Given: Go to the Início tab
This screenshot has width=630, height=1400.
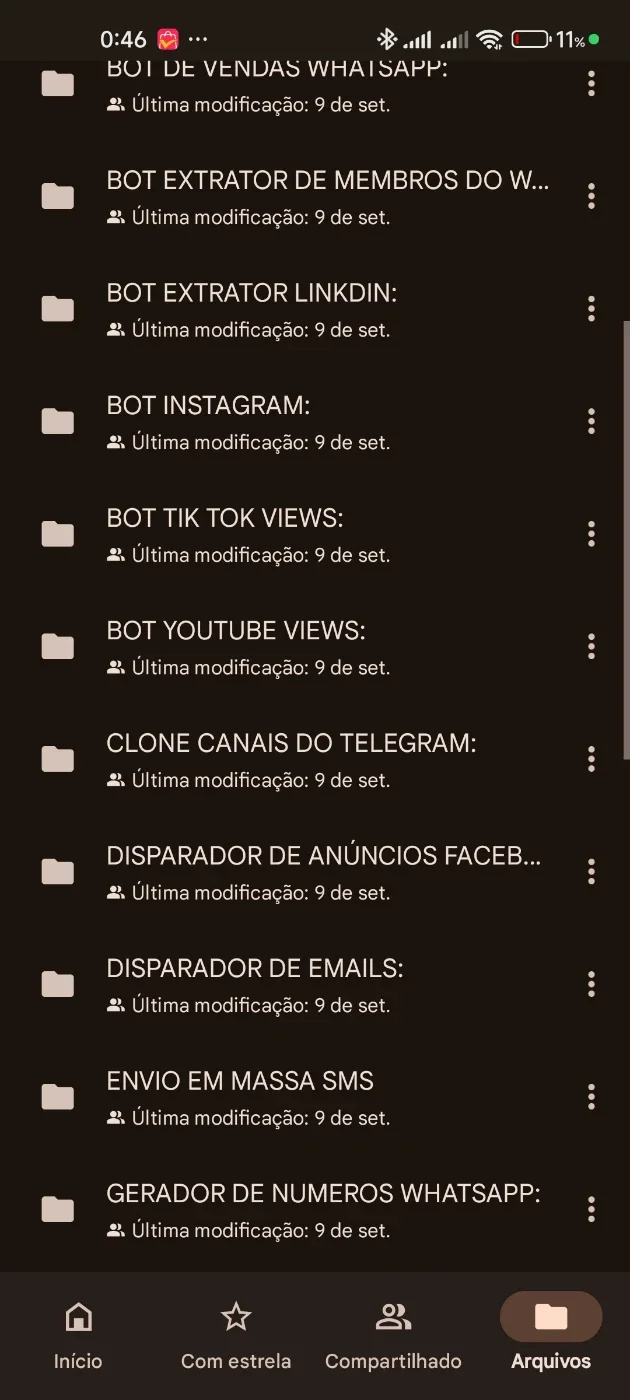Looking at the screenshot, I should pyautogui.click(x=78, y=1335).
